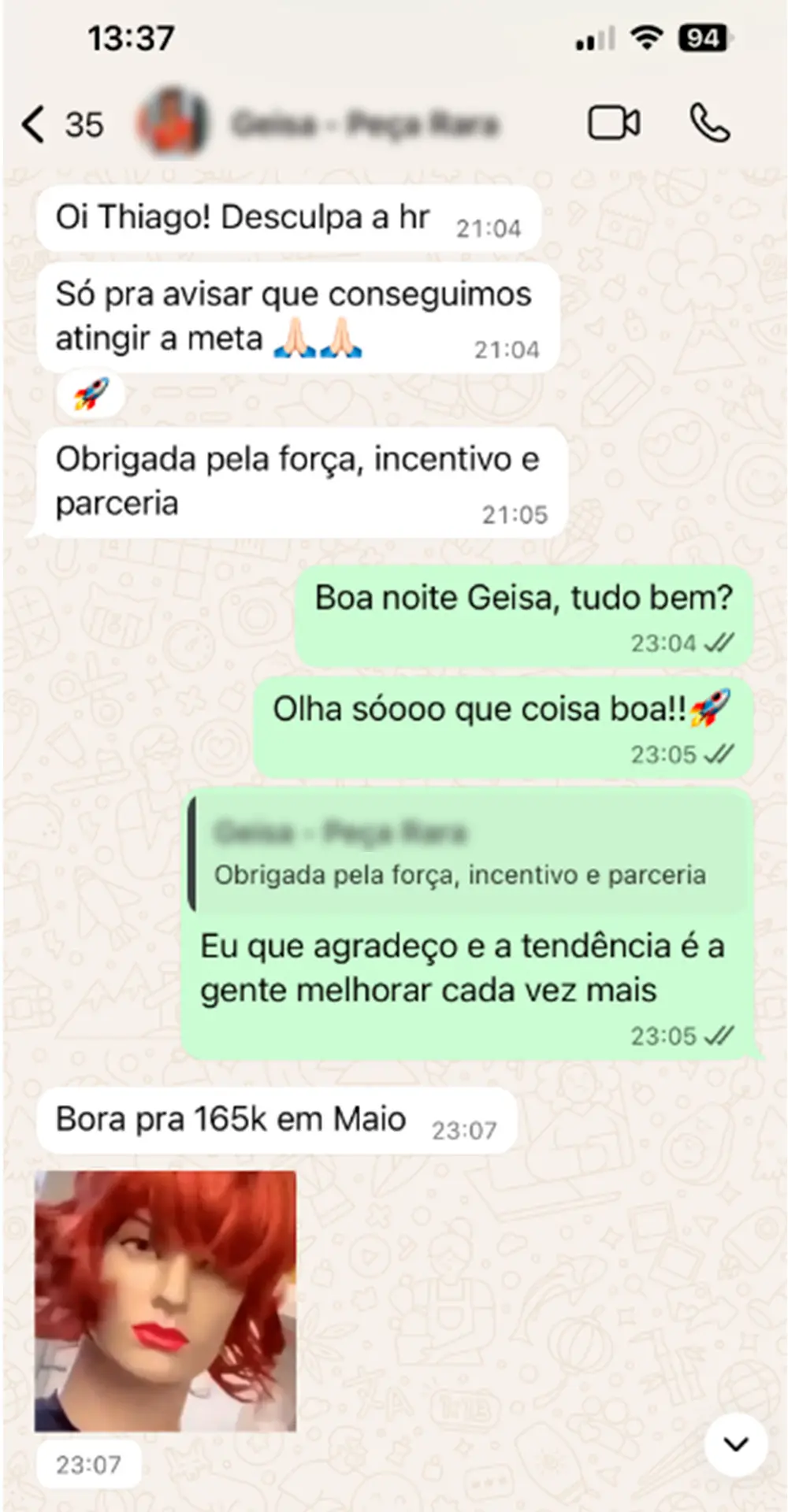The image size is (788, 1512).
Task: Start a video call with Geisa
Action: (x=615, y=122)
